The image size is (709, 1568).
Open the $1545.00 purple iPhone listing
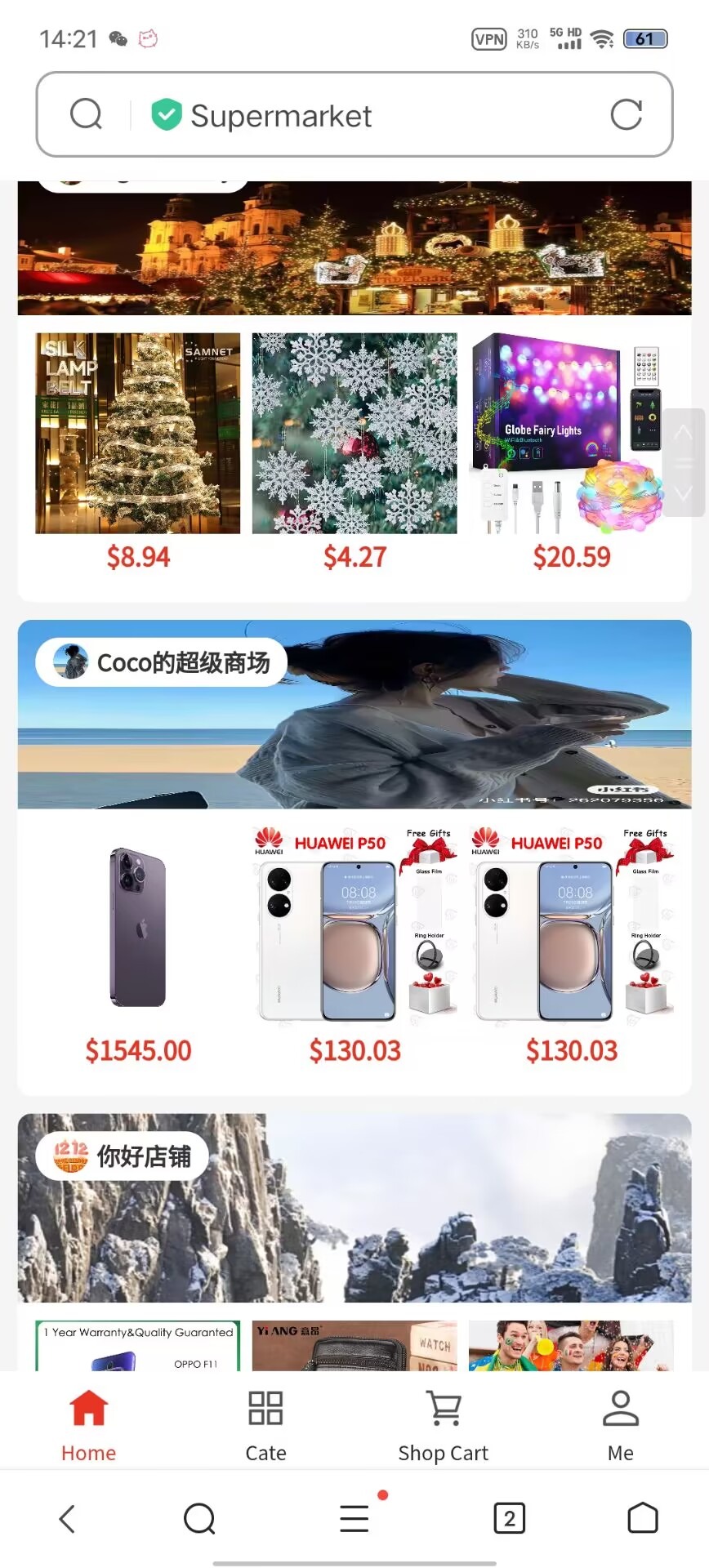coord(138,927)
